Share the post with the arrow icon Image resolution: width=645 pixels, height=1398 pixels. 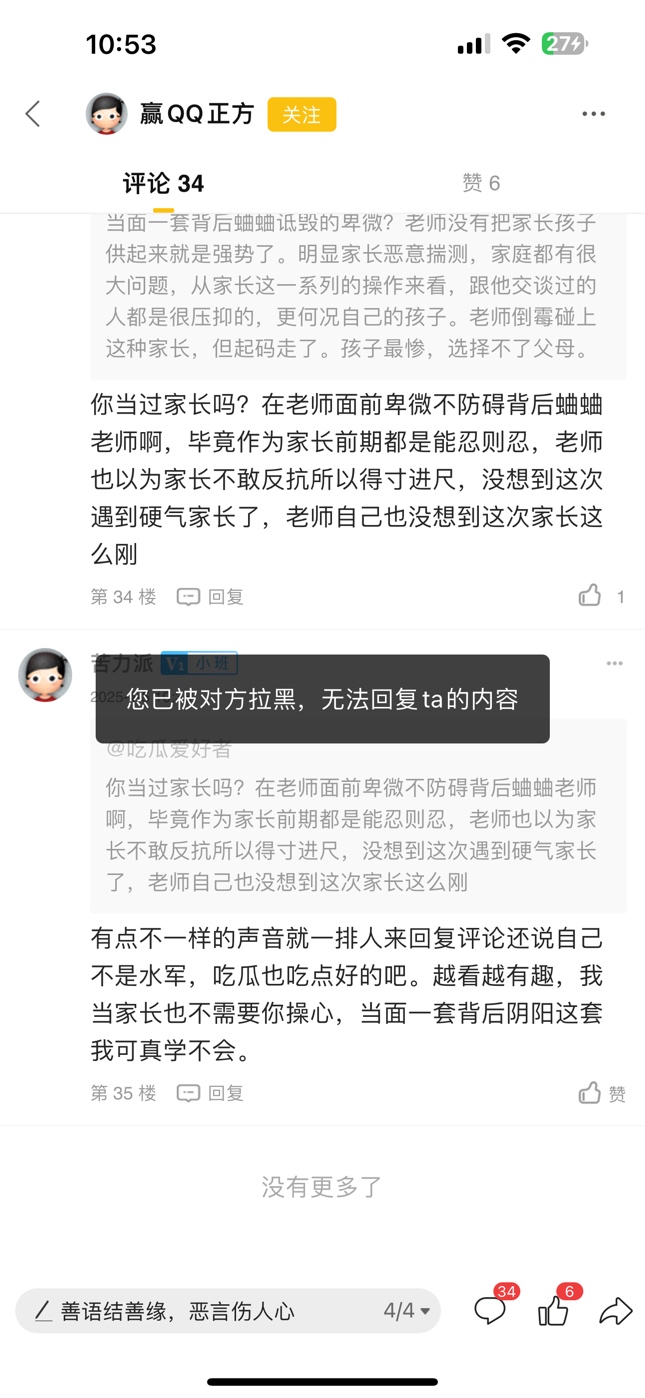(x=616, y=1310)
